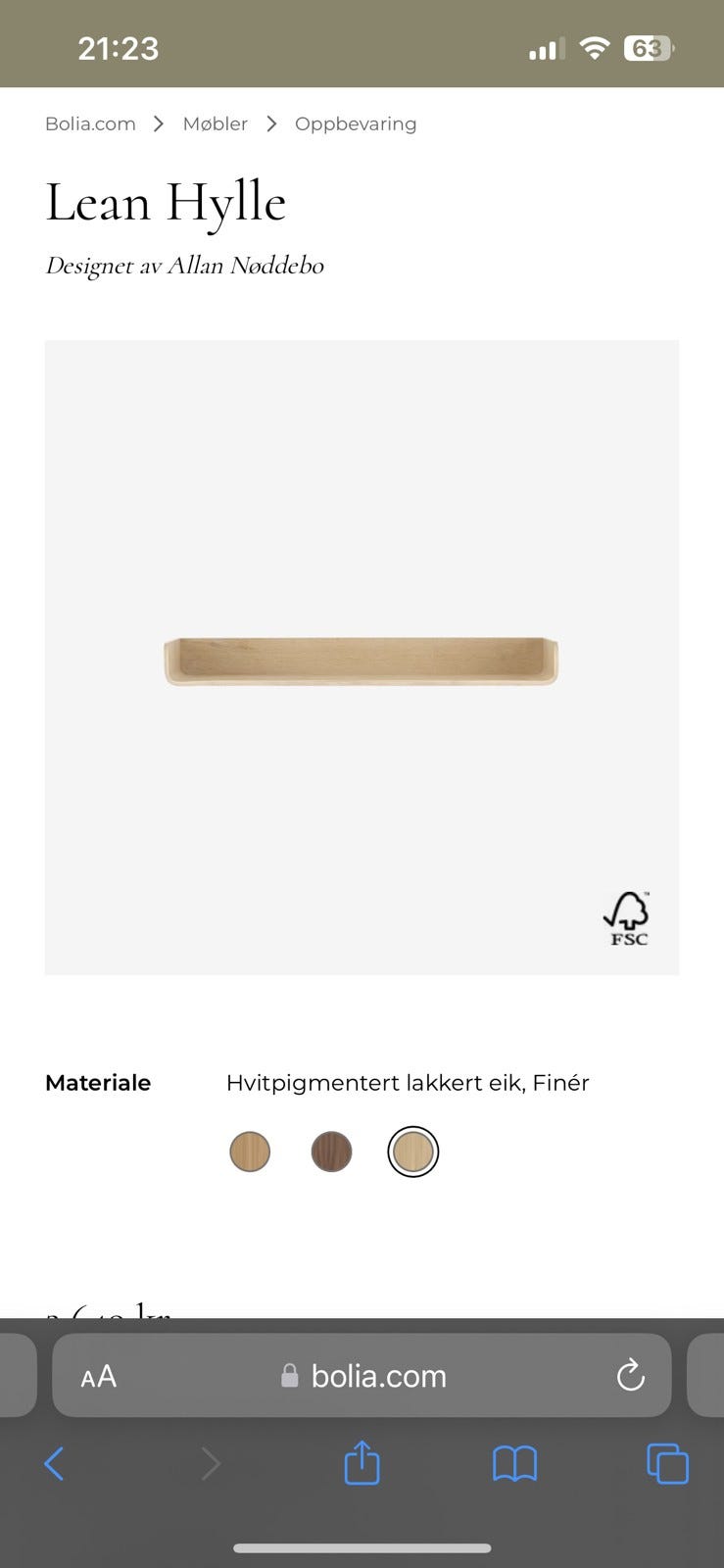
Task: Open the Bookmarks icon in Safari
Action: [x=514, y=1463]
